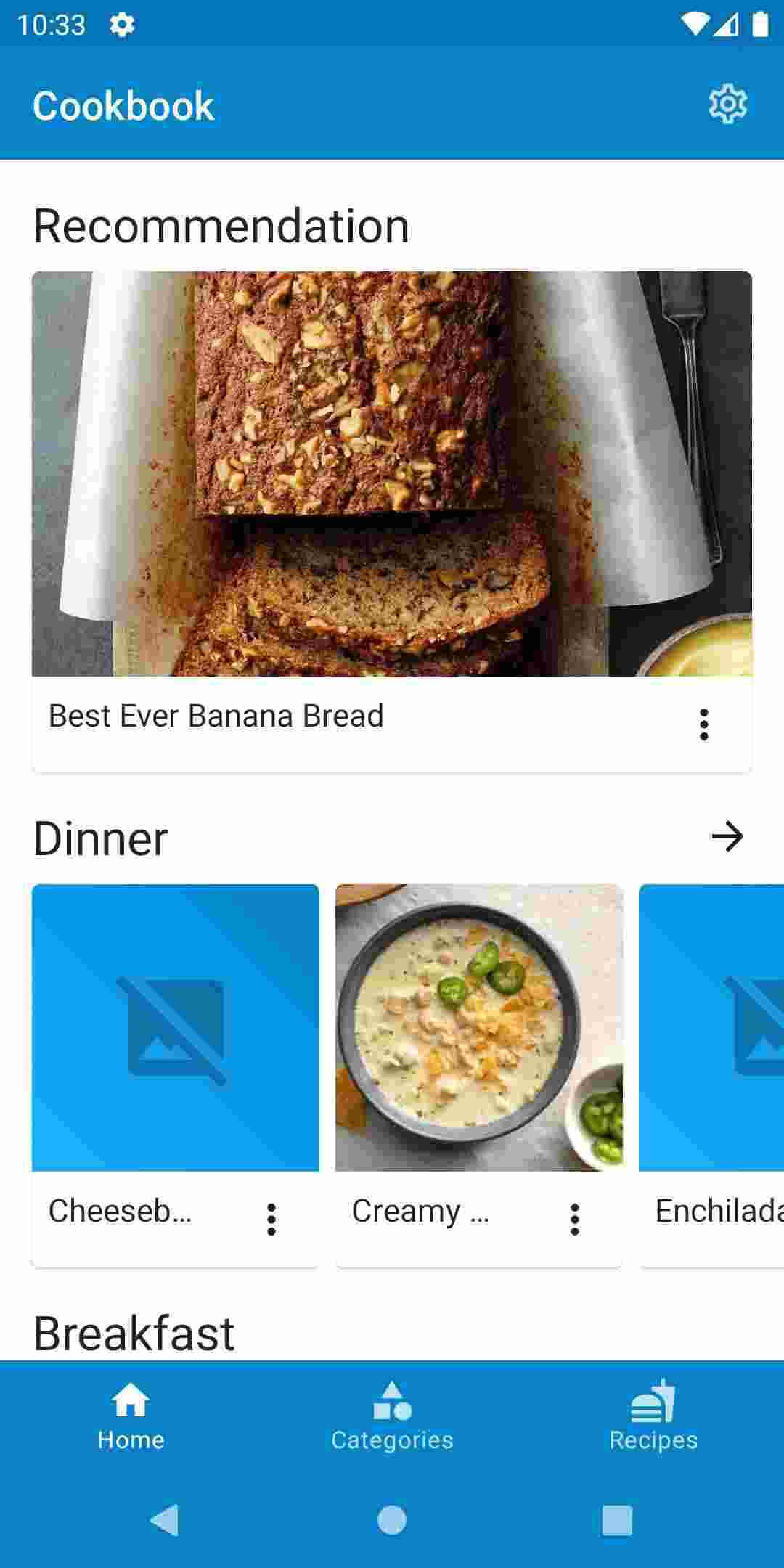The height and width of the screenshot is (1568, 784).
Task: View all Dinner recipes via the arrow
Action: coord(727,836)
